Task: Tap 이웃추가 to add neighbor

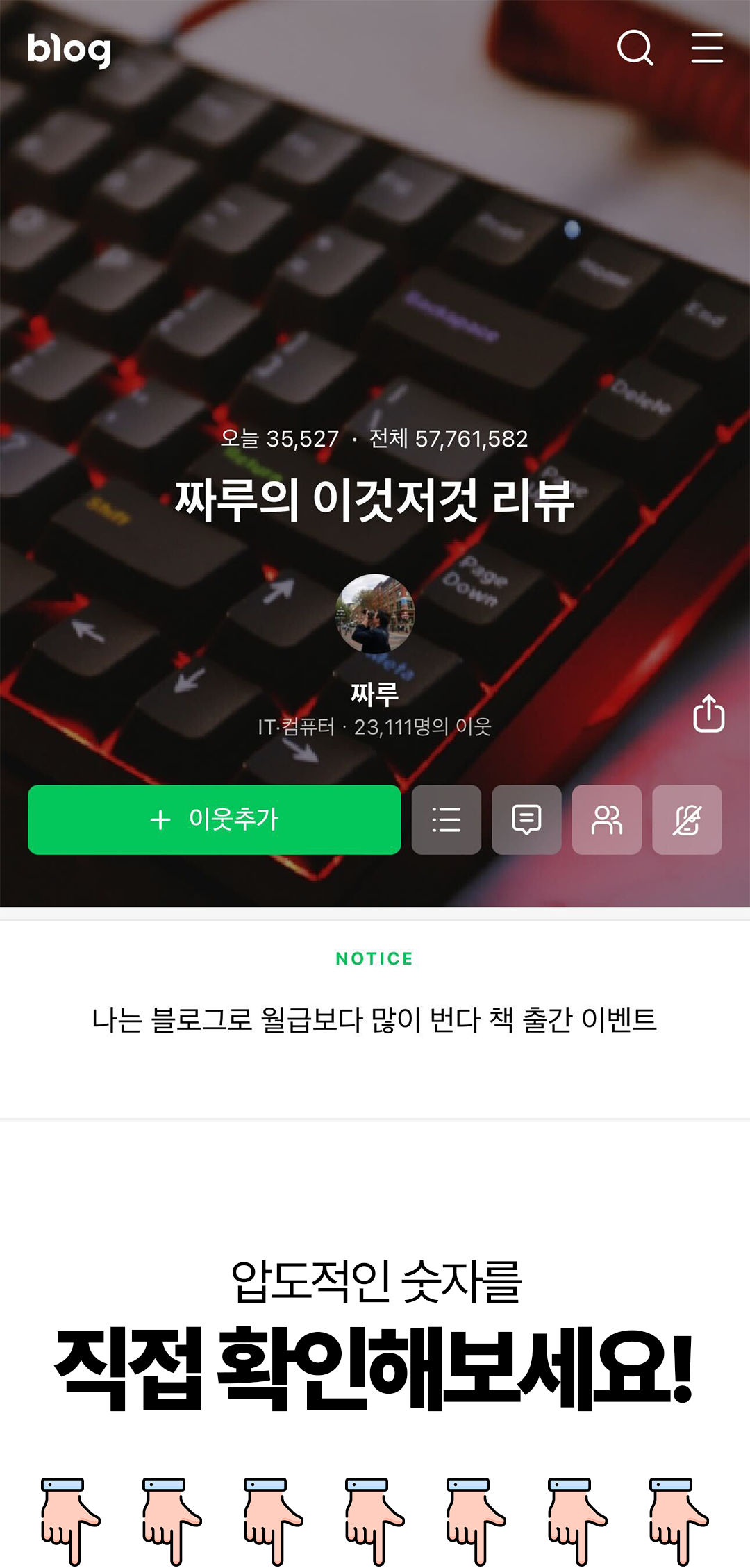Action: pos(214,819)
